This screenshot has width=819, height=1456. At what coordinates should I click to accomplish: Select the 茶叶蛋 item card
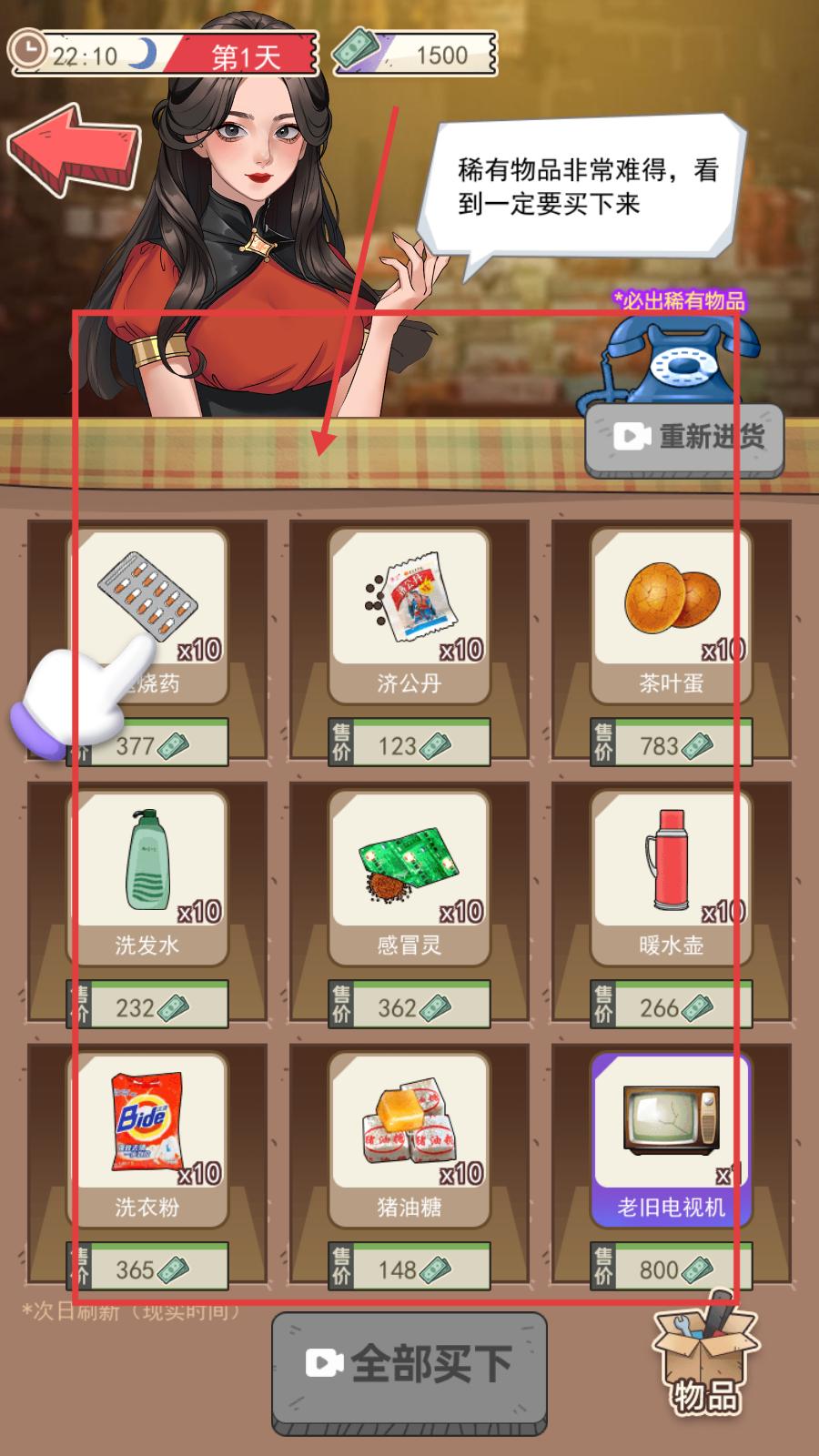[671, 616]
